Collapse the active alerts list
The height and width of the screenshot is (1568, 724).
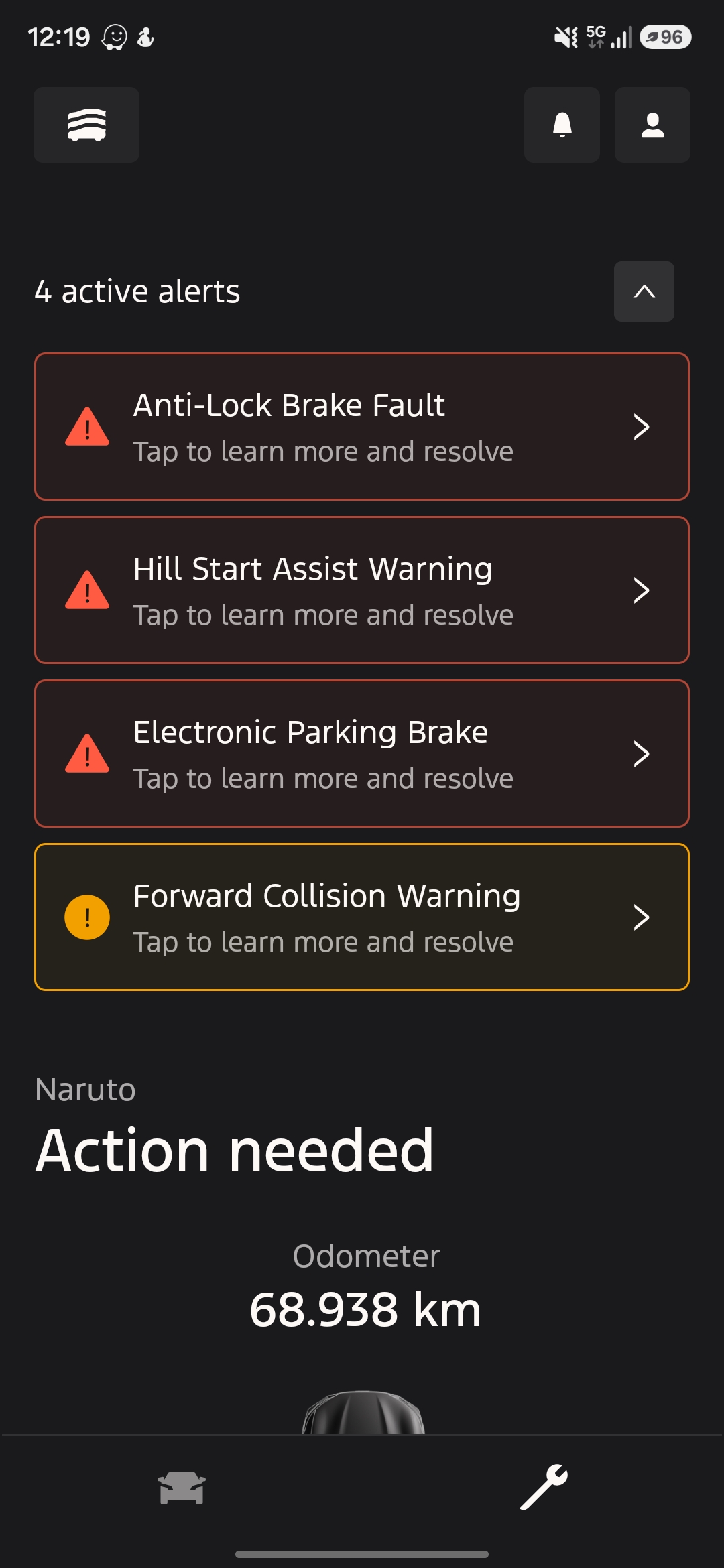[644, 291]
